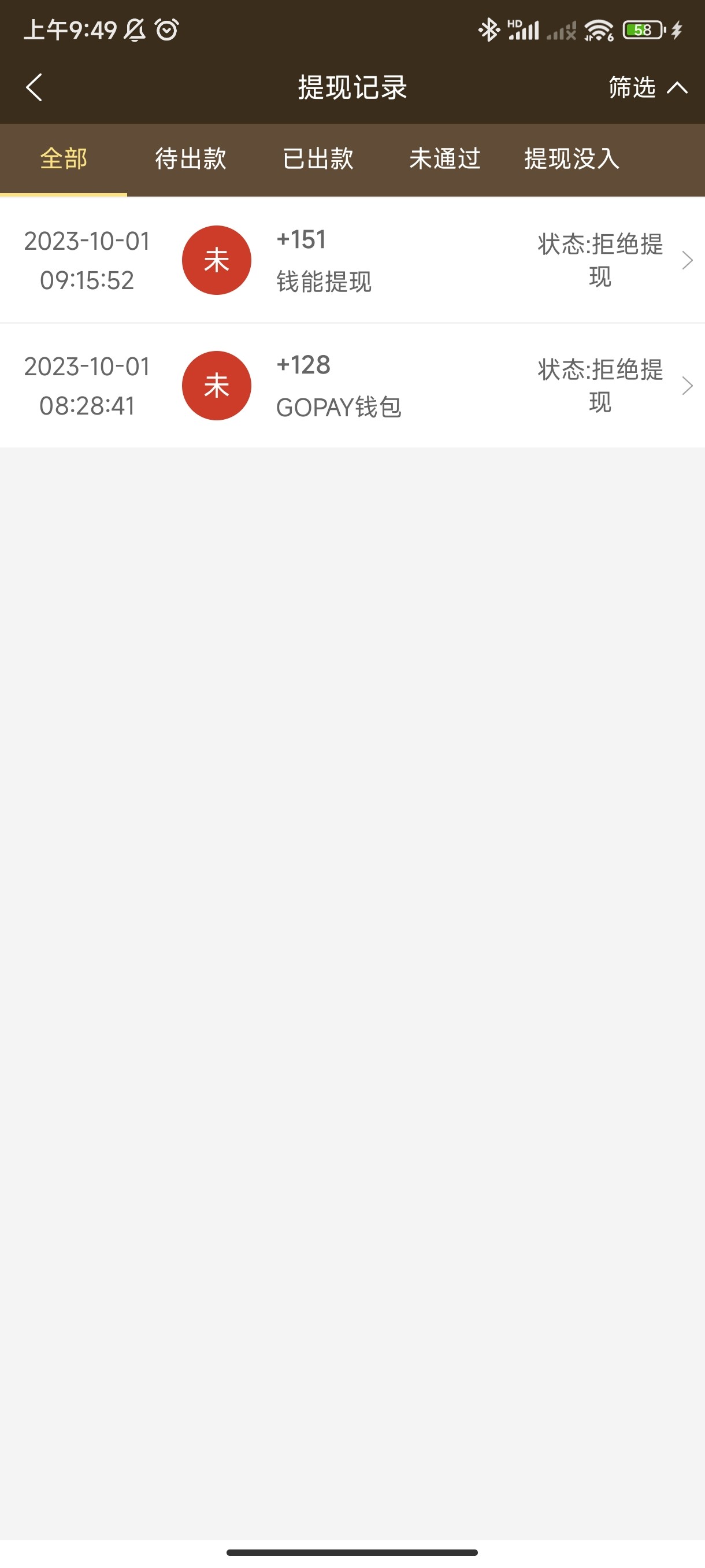Go back using the header arrow
705x1568 pixels.
point(34,88)
